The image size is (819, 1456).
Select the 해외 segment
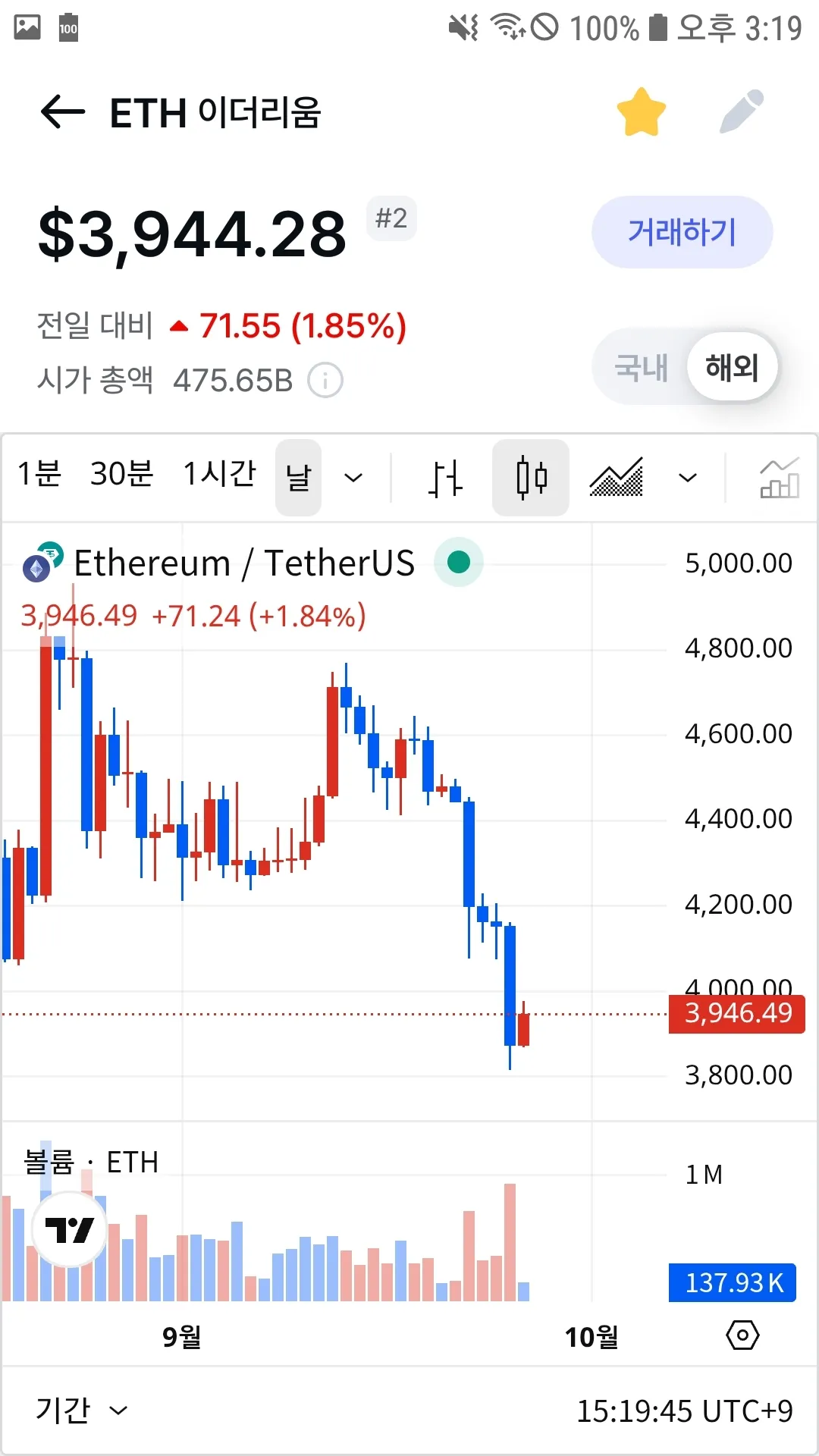coord(732,368)
